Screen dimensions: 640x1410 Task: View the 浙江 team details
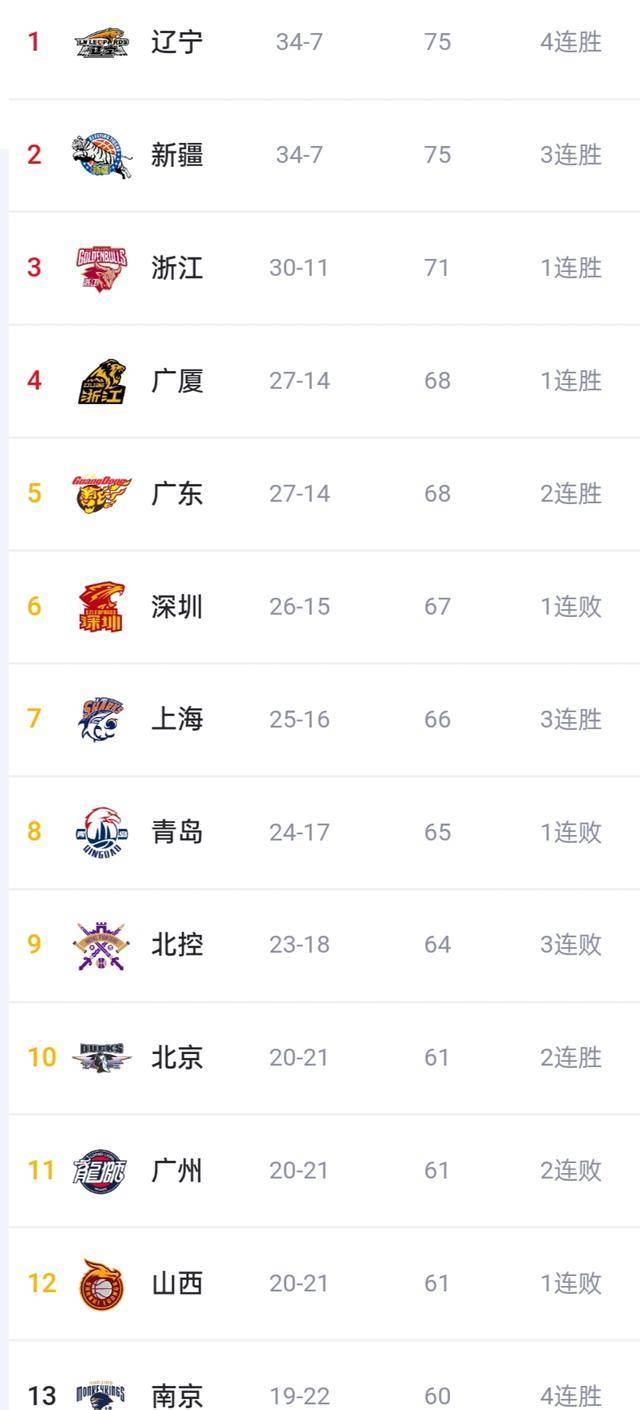click(x=177, y=268)
